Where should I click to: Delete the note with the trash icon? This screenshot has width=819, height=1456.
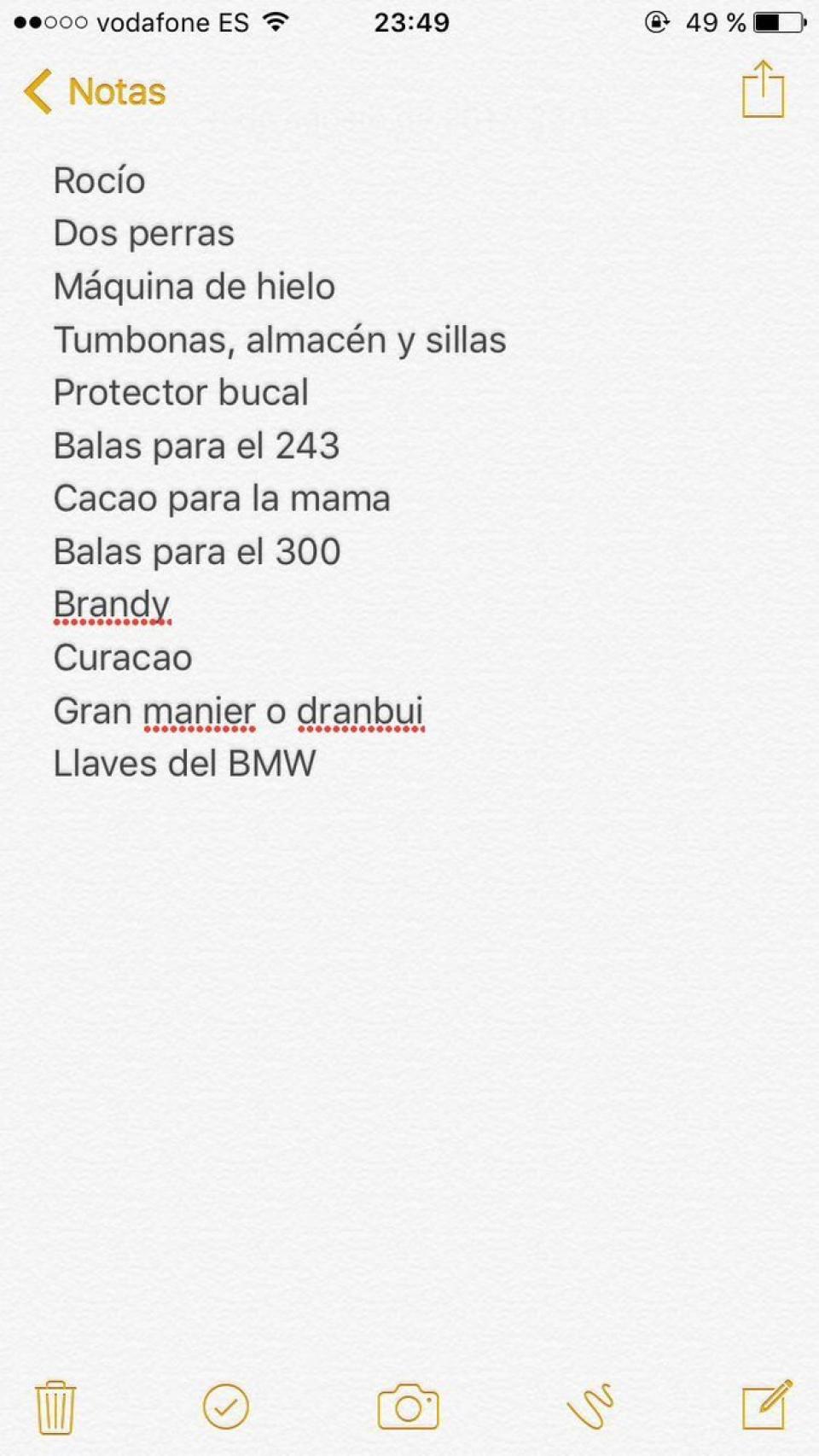(55, 1407)
